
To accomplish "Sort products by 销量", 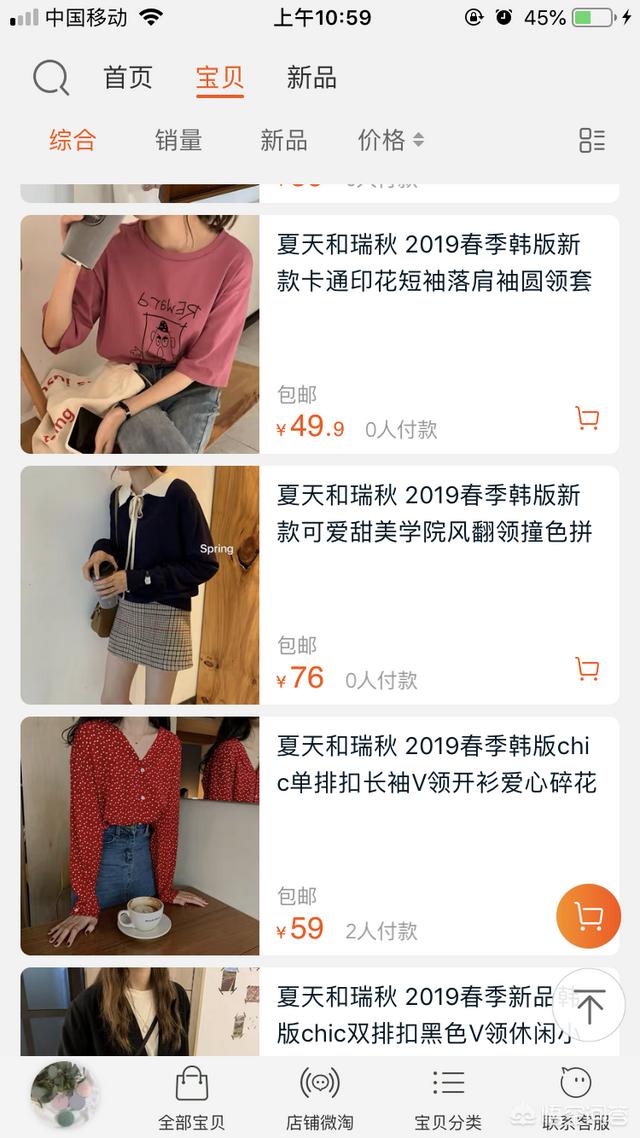I will [179, 141].
